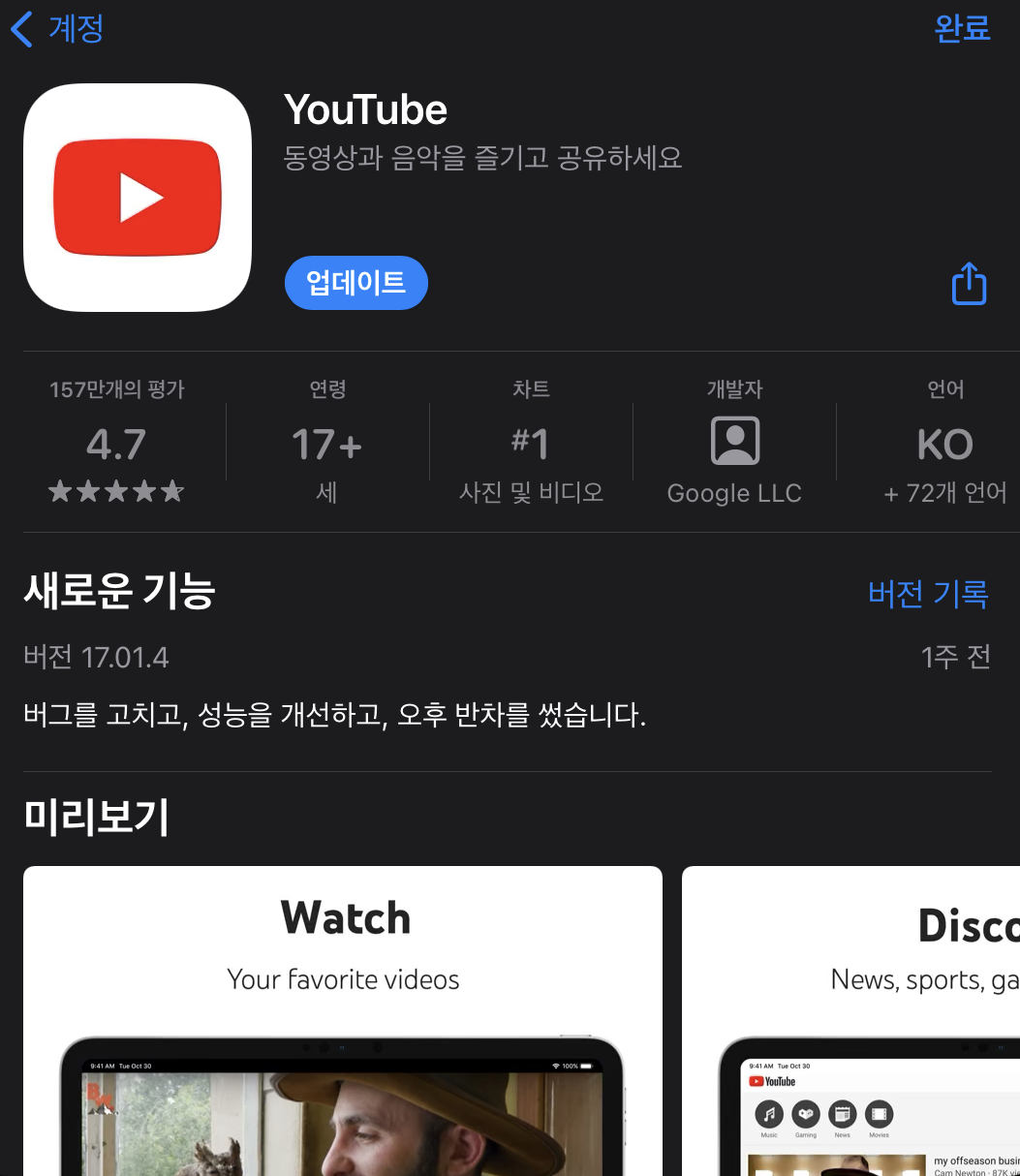Share the YouTube app page
Image resolution: width=1020 pixels, height=1176 pixels.
(969, 284)
